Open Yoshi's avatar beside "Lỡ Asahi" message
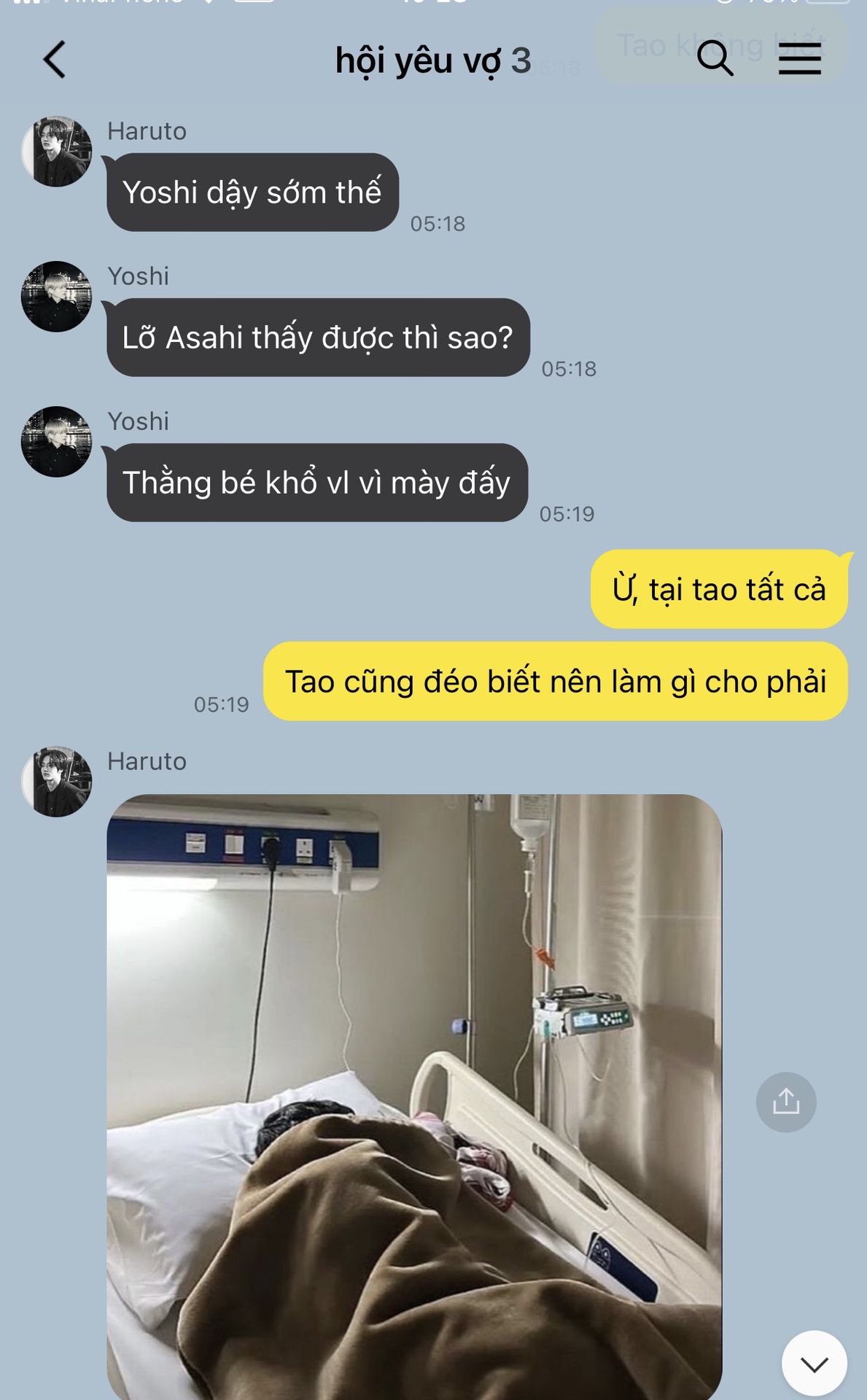Screen dimensions: 867x1400 tap(57, 297)
